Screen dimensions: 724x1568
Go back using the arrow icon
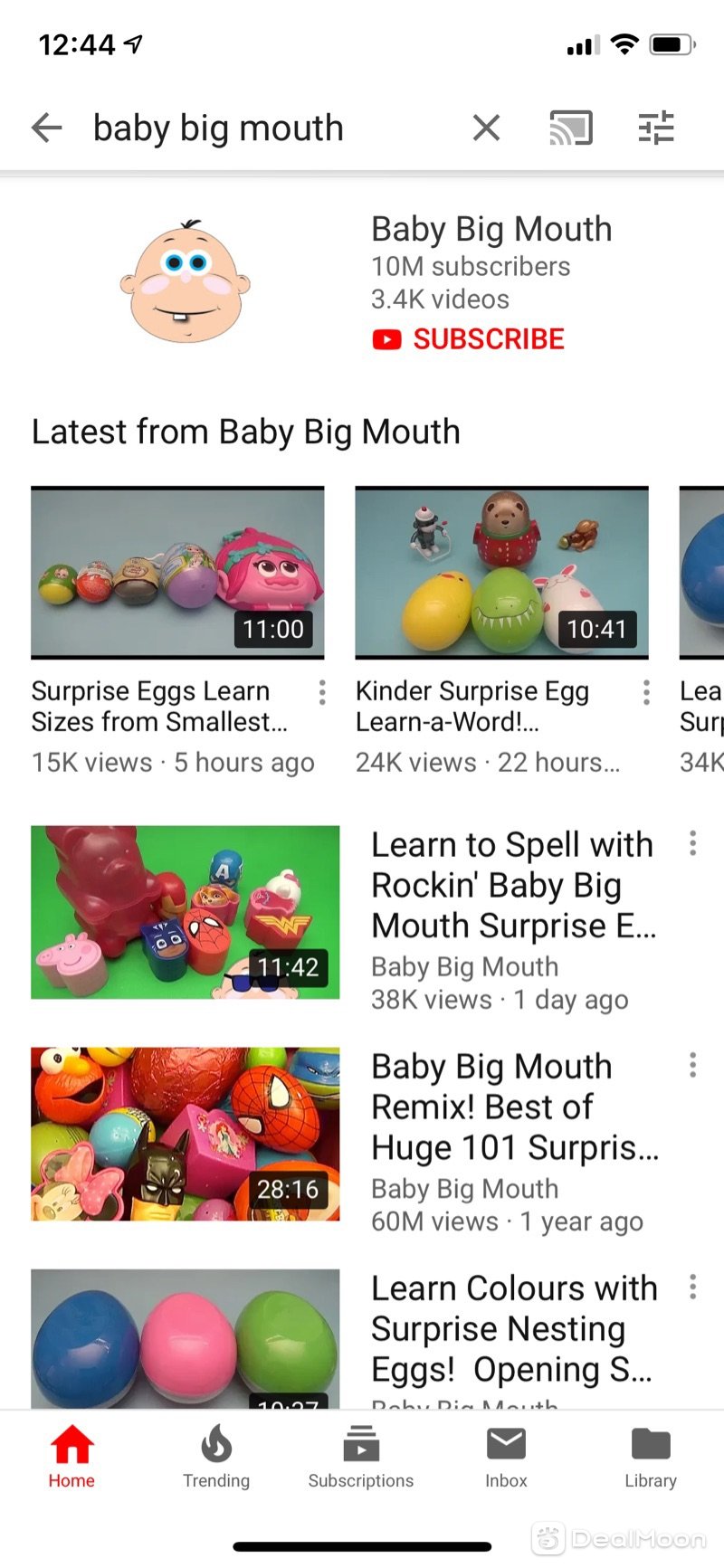[47, 128]
